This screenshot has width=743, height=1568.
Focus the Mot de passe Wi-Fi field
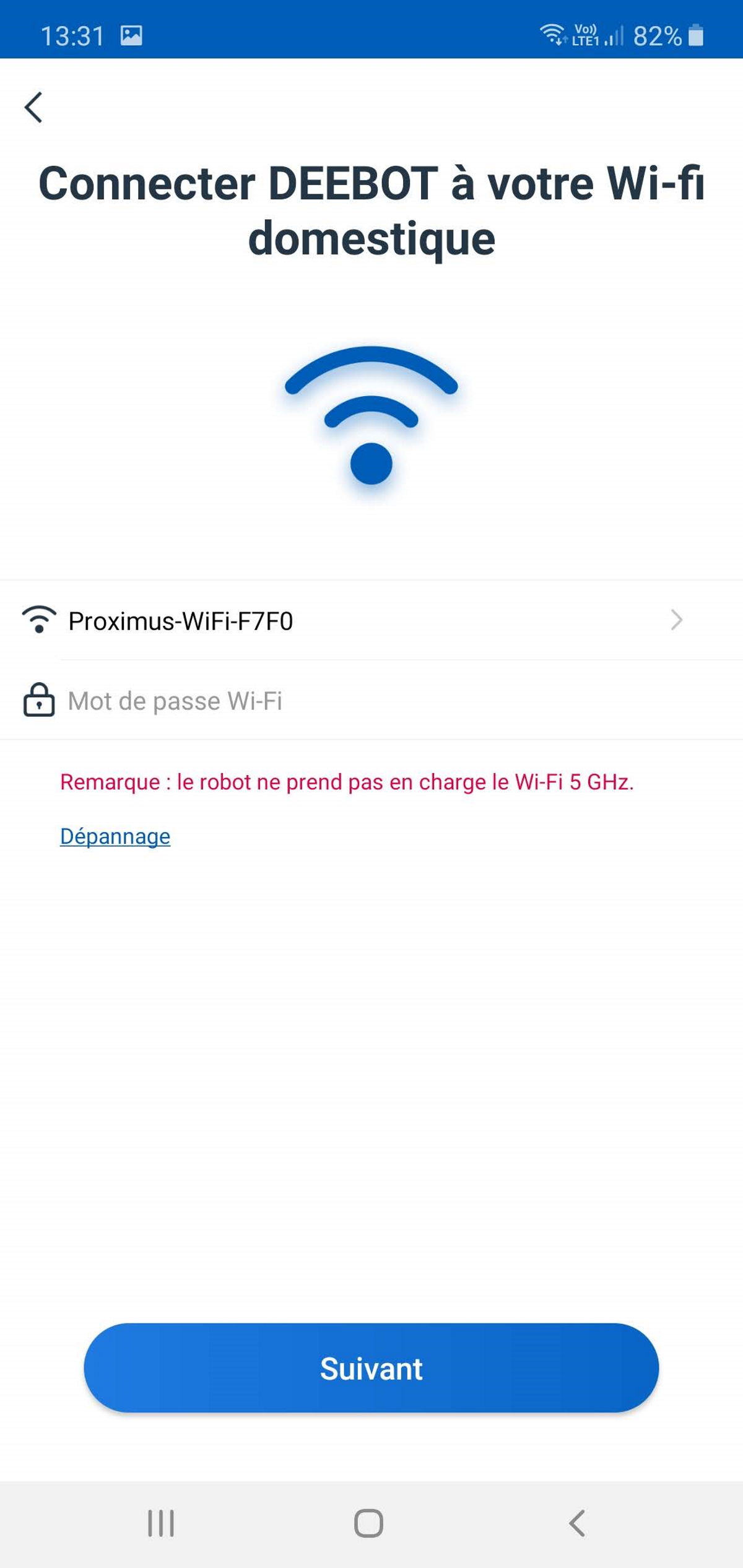coord(371,701)
